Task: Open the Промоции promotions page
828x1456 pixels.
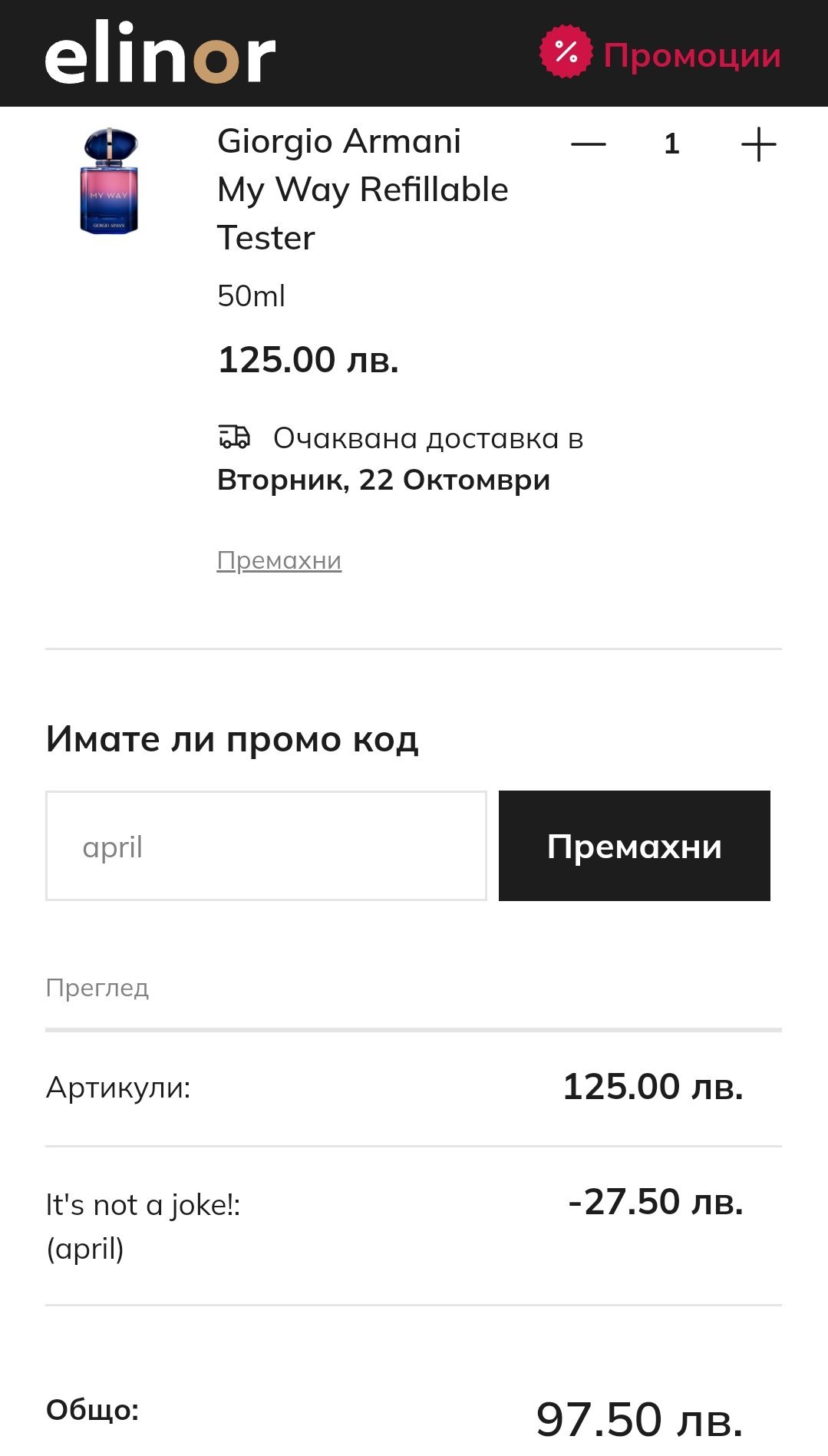Action: point(661,54)
